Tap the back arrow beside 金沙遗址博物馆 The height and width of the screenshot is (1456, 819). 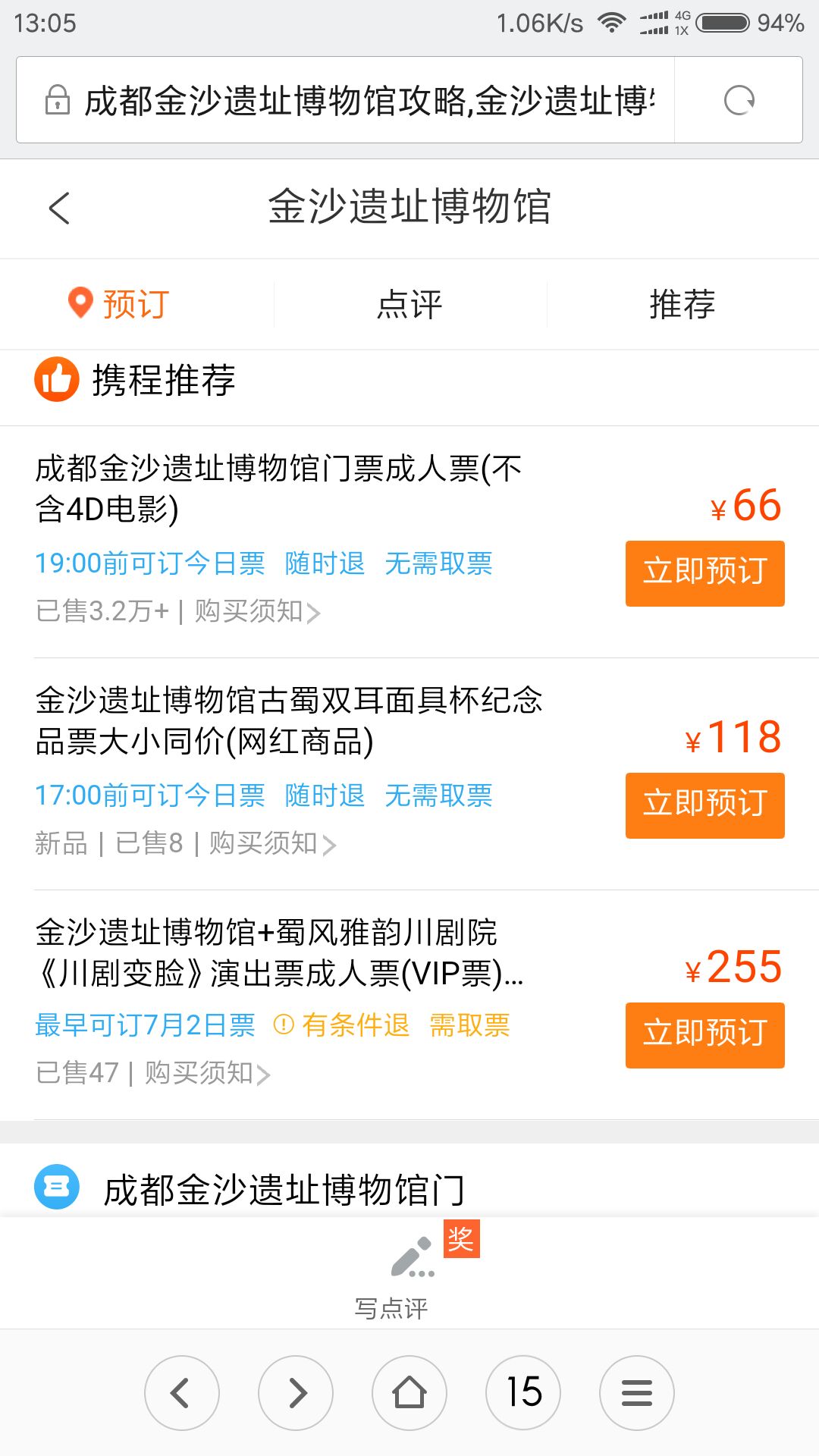pos(59,208)
